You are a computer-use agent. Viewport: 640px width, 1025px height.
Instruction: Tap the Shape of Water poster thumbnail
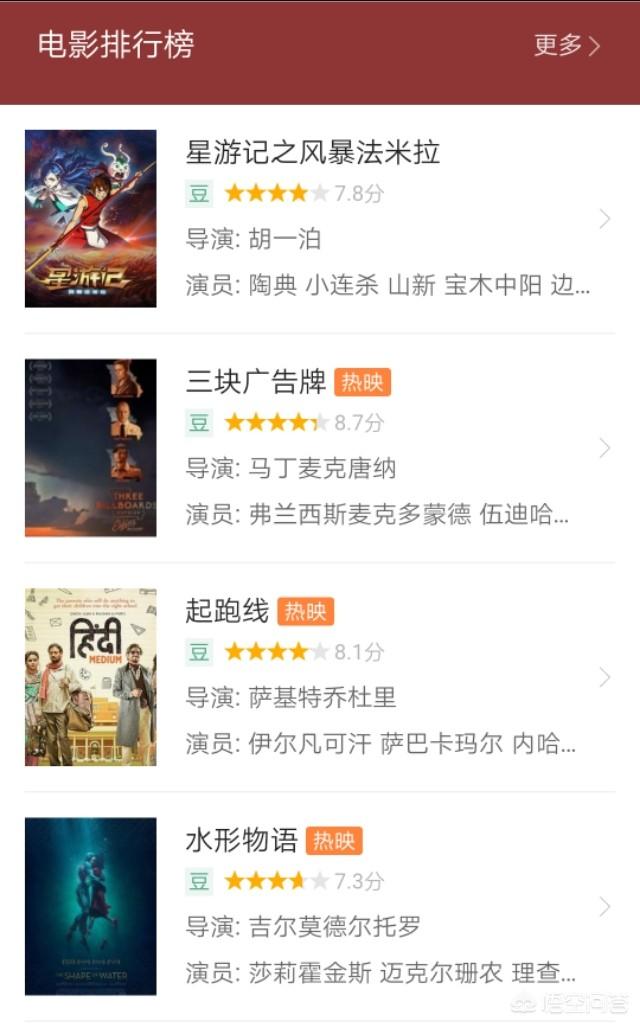(x=91, y=906)
